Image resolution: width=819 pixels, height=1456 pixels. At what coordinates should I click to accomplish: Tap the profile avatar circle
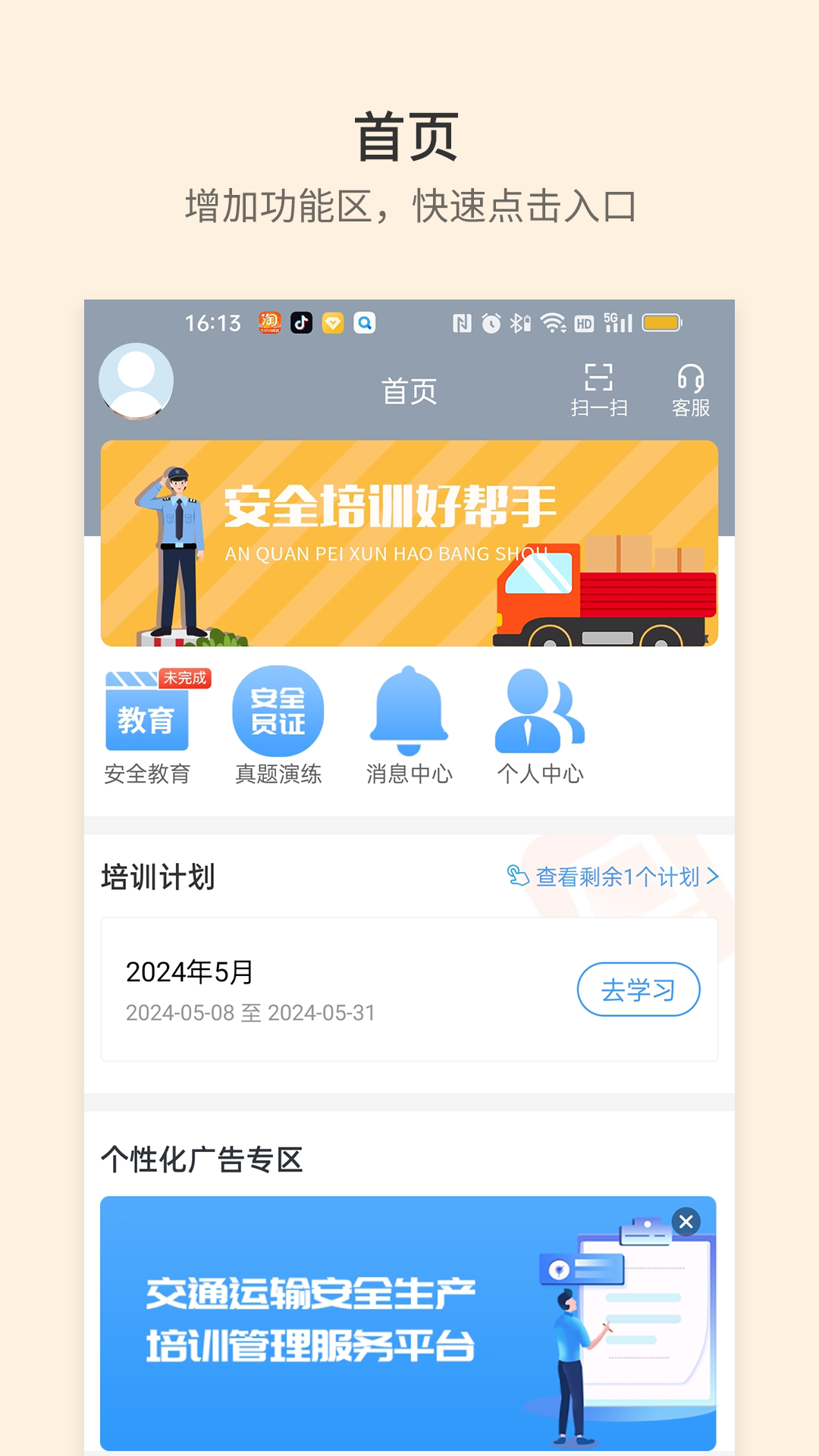pyautogui.click(x=136, y=381)
